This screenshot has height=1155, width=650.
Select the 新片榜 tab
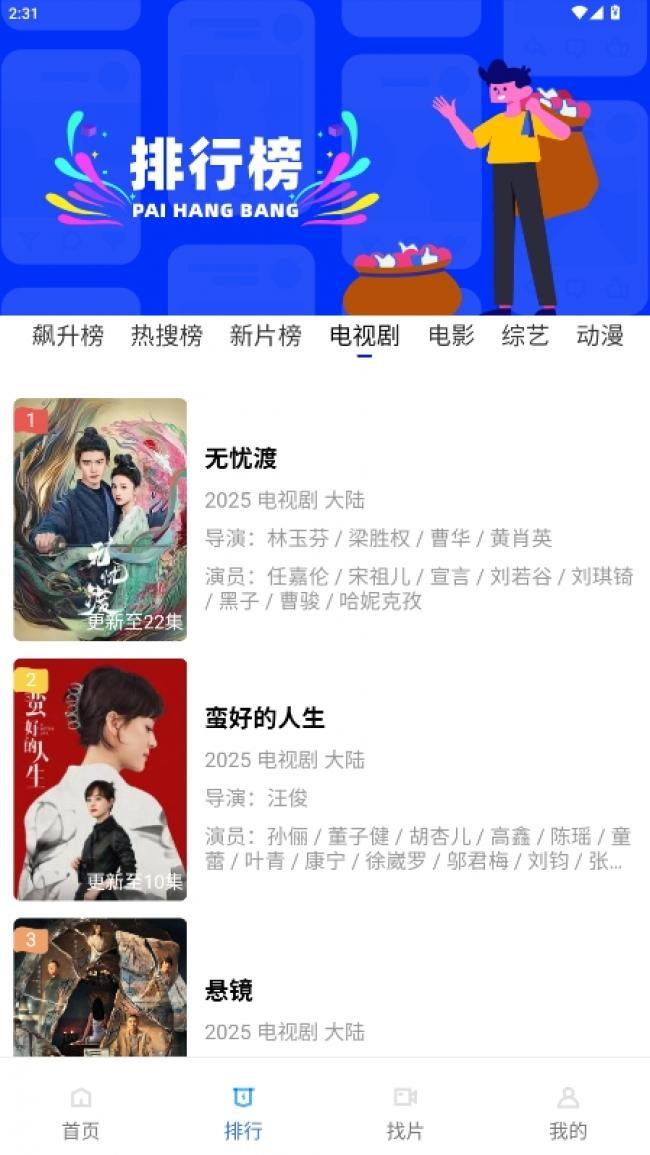point(265,336)
